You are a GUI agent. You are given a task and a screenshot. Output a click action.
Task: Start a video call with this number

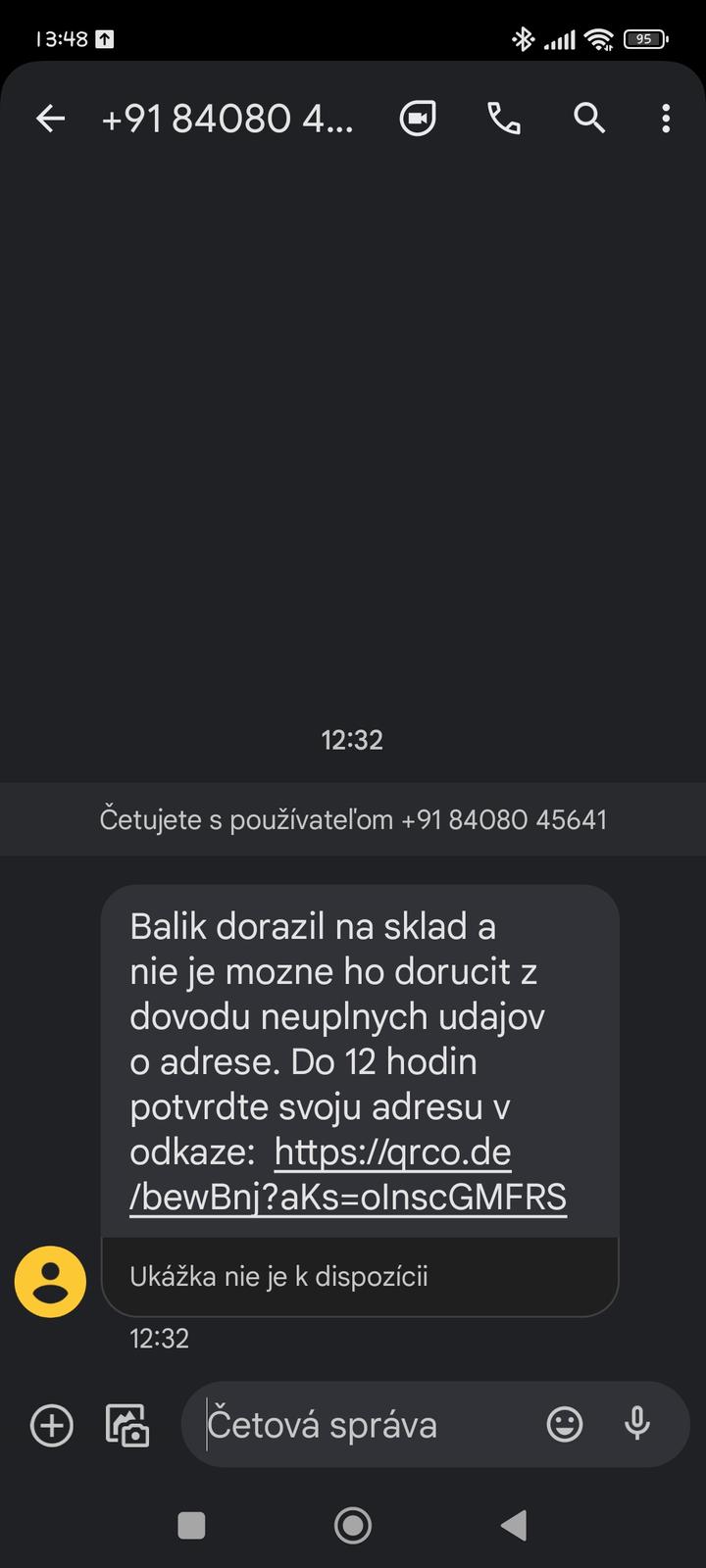pos(418,119)
